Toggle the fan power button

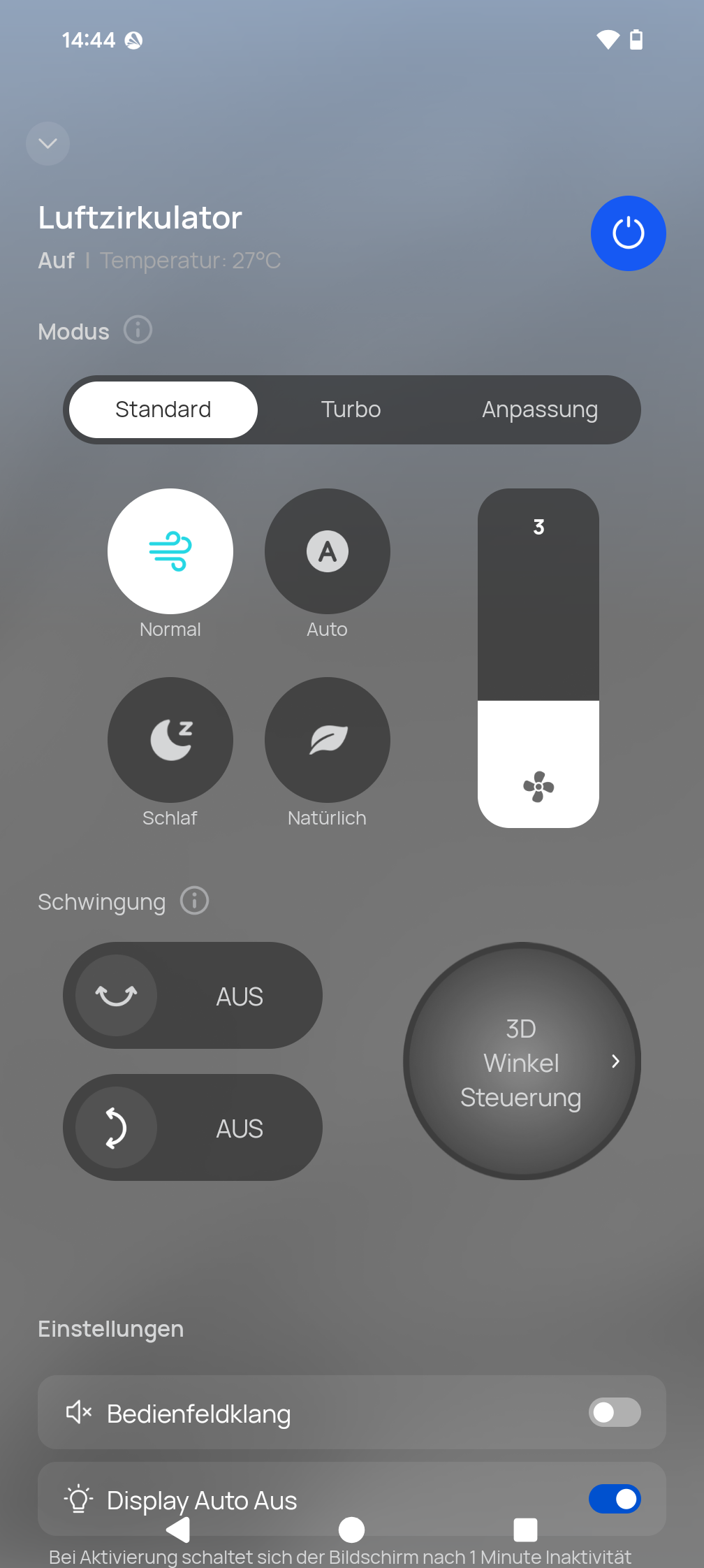628,233
